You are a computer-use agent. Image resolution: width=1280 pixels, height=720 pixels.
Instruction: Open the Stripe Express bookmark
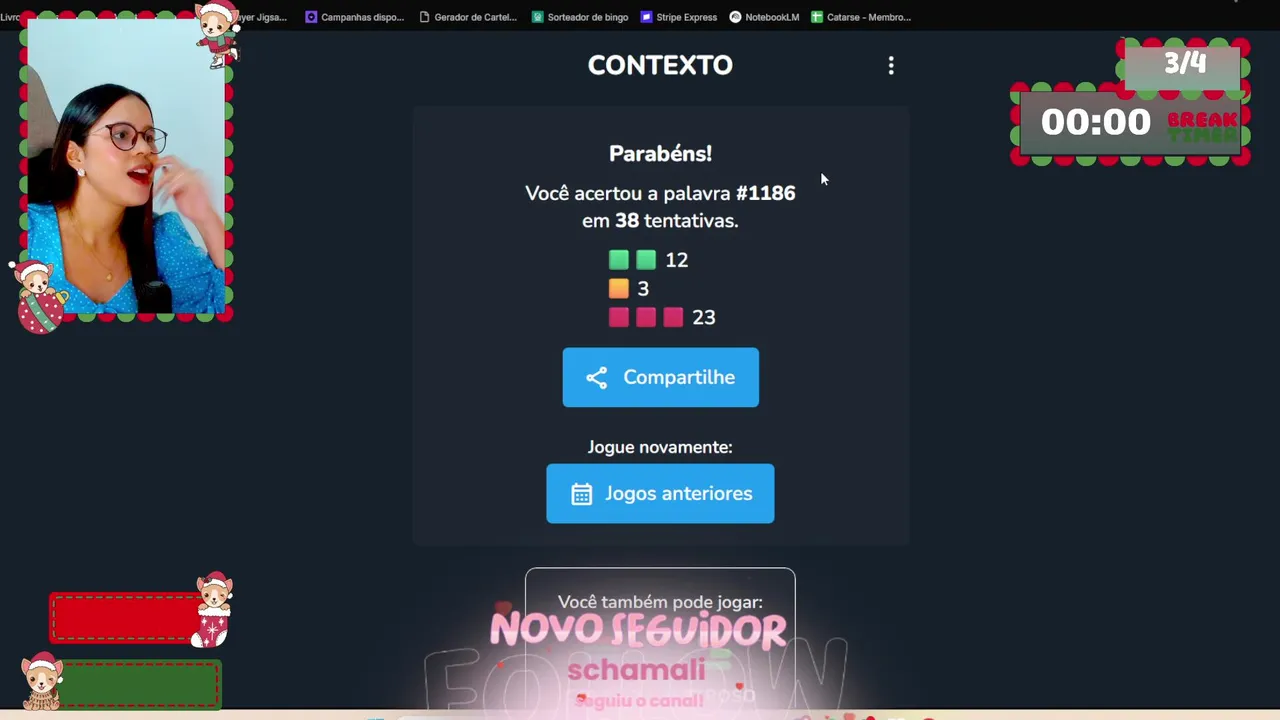679,17
